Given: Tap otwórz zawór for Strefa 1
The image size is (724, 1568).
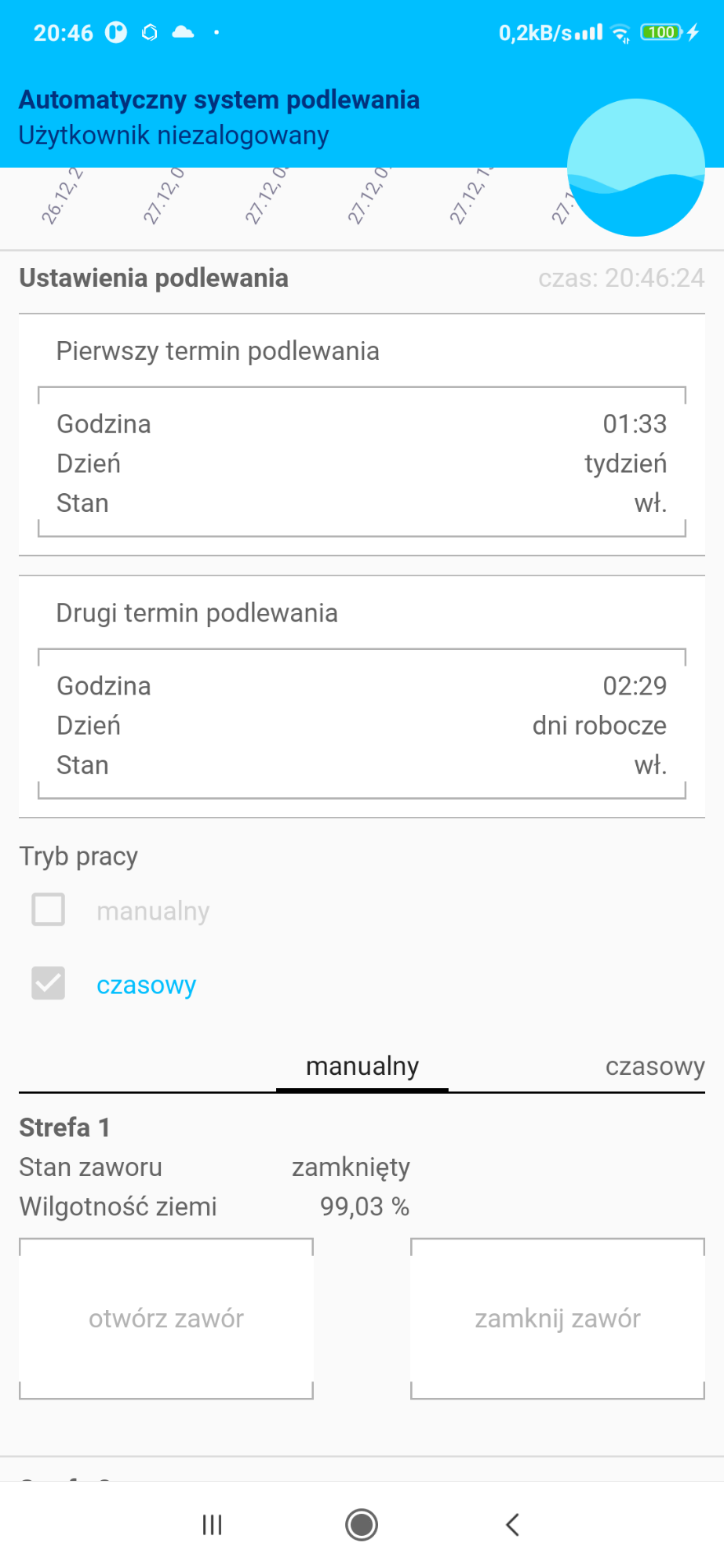Looking at the screenshot, I should (166, 1319).
